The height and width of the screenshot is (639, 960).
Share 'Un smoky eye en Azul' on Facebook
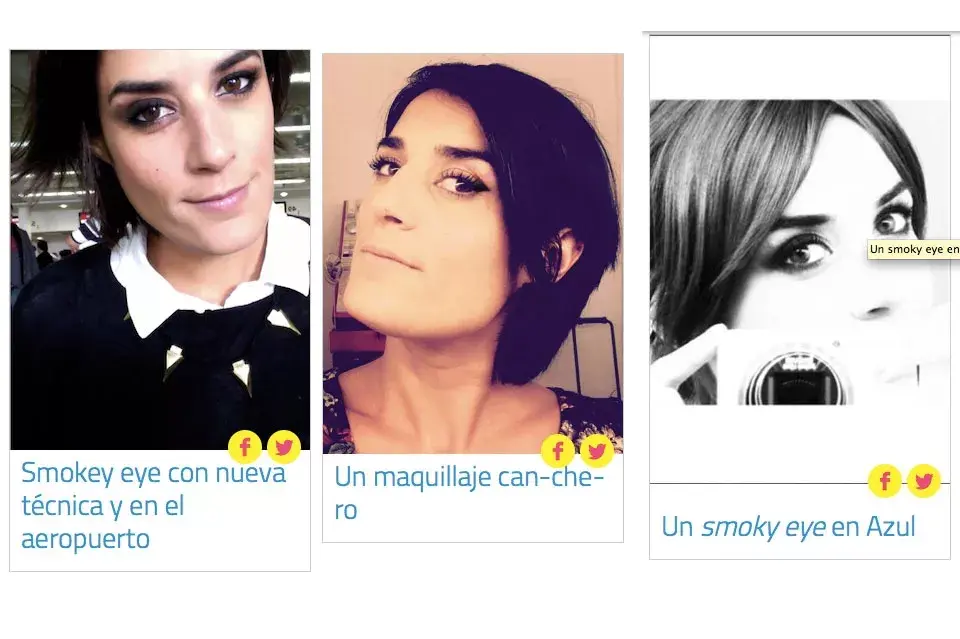point(884,481)
